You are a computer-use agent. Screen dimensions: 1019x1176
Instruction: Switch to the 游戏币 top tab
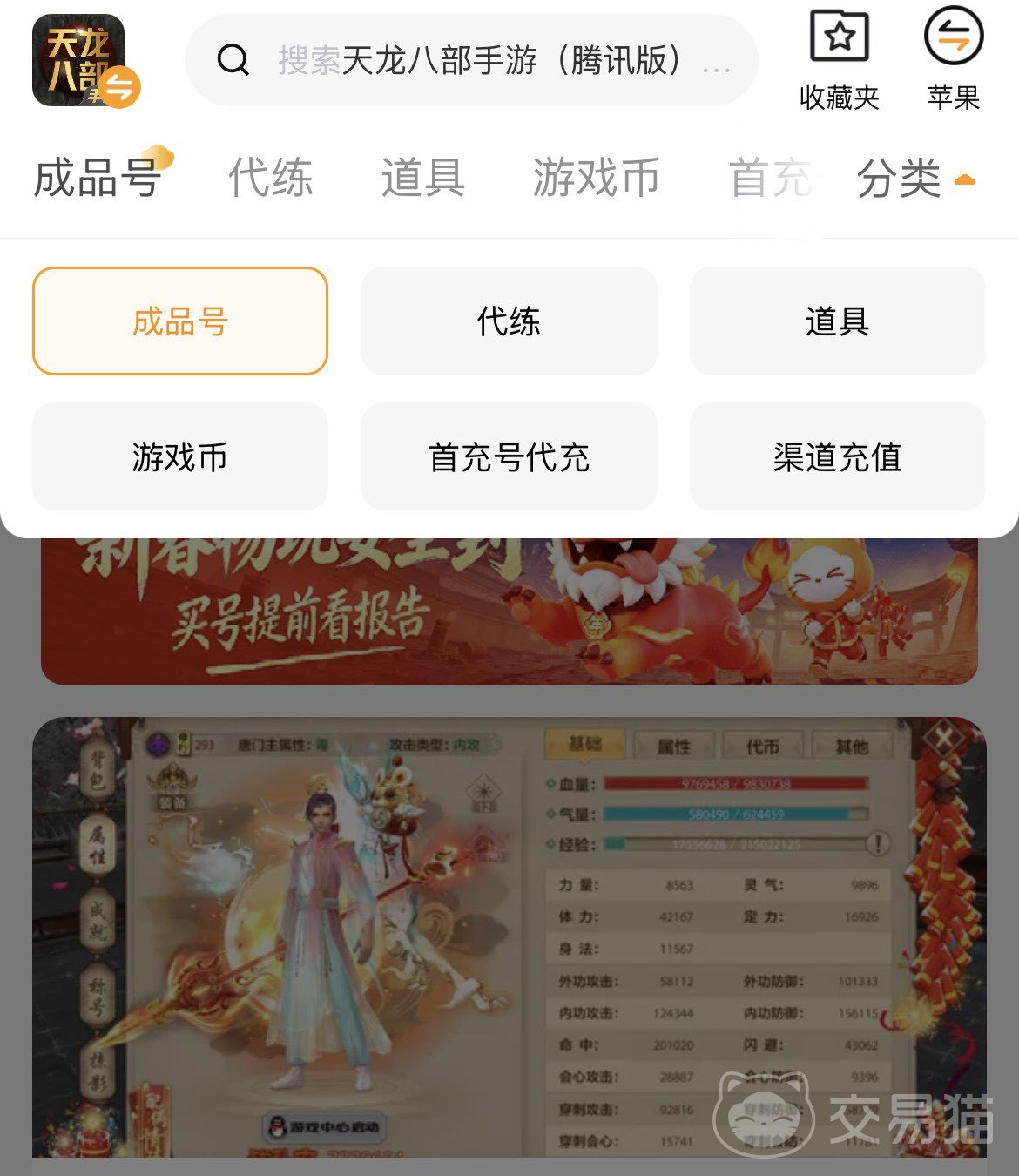(x=596, y=179)
